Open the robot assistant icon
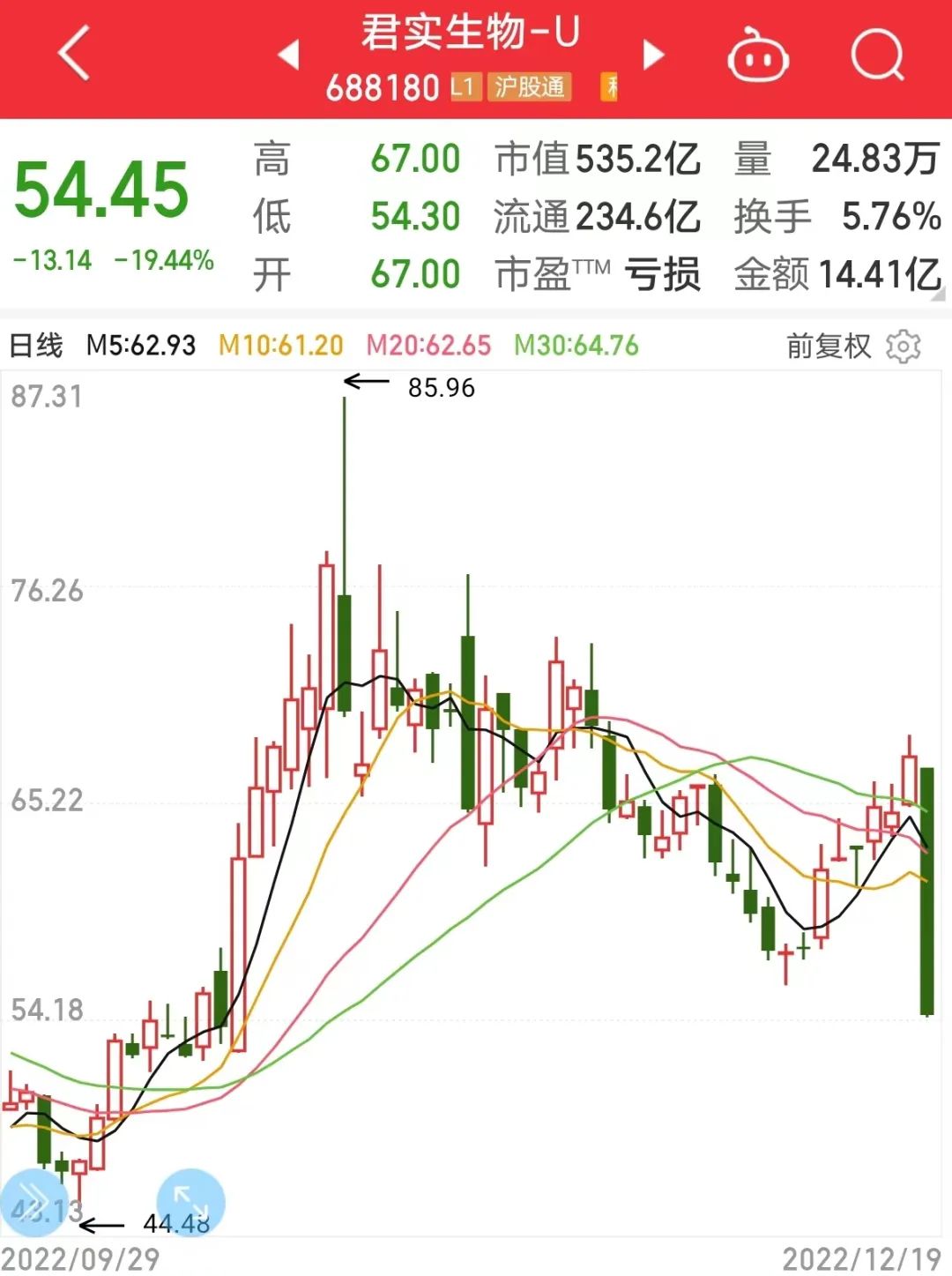Image resolution: width=952 pixels, height=1276 pixels. click(x=757, y=56)
